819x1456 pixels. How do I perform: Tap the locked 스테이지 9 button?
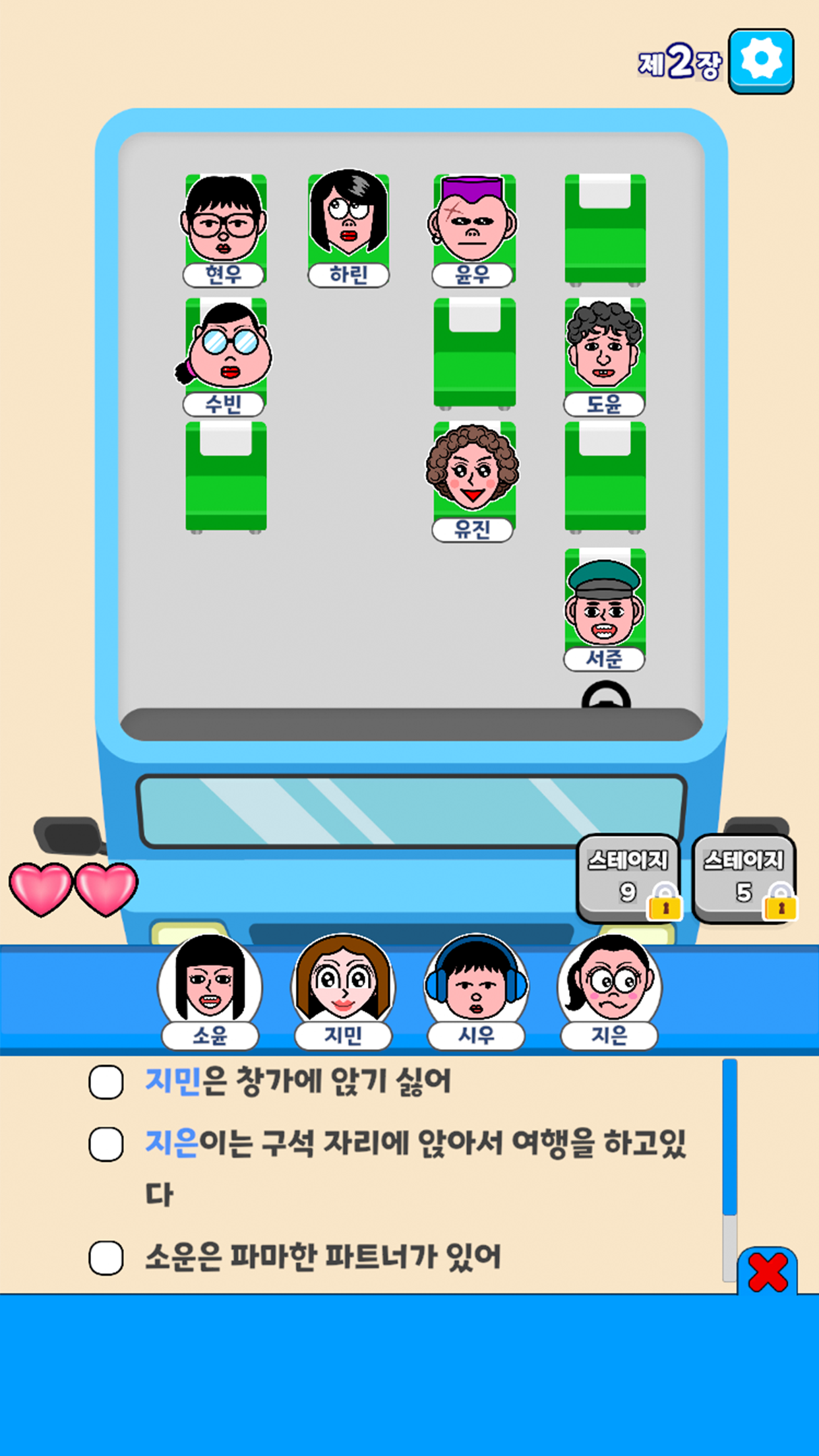pyautogui.click(x=628, y=878)
